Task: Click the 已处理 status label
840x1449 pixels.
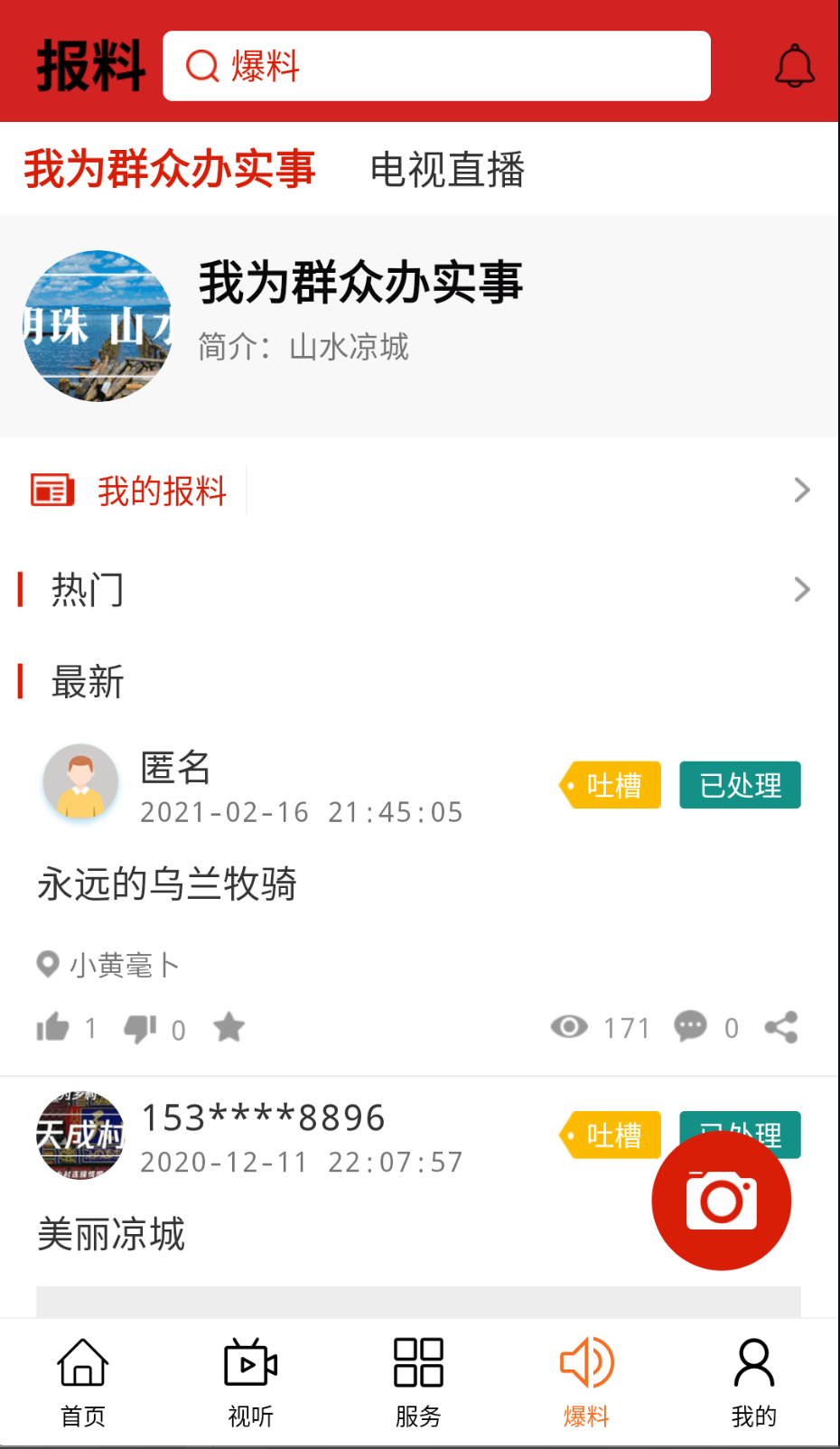Action: pos(740,785)
